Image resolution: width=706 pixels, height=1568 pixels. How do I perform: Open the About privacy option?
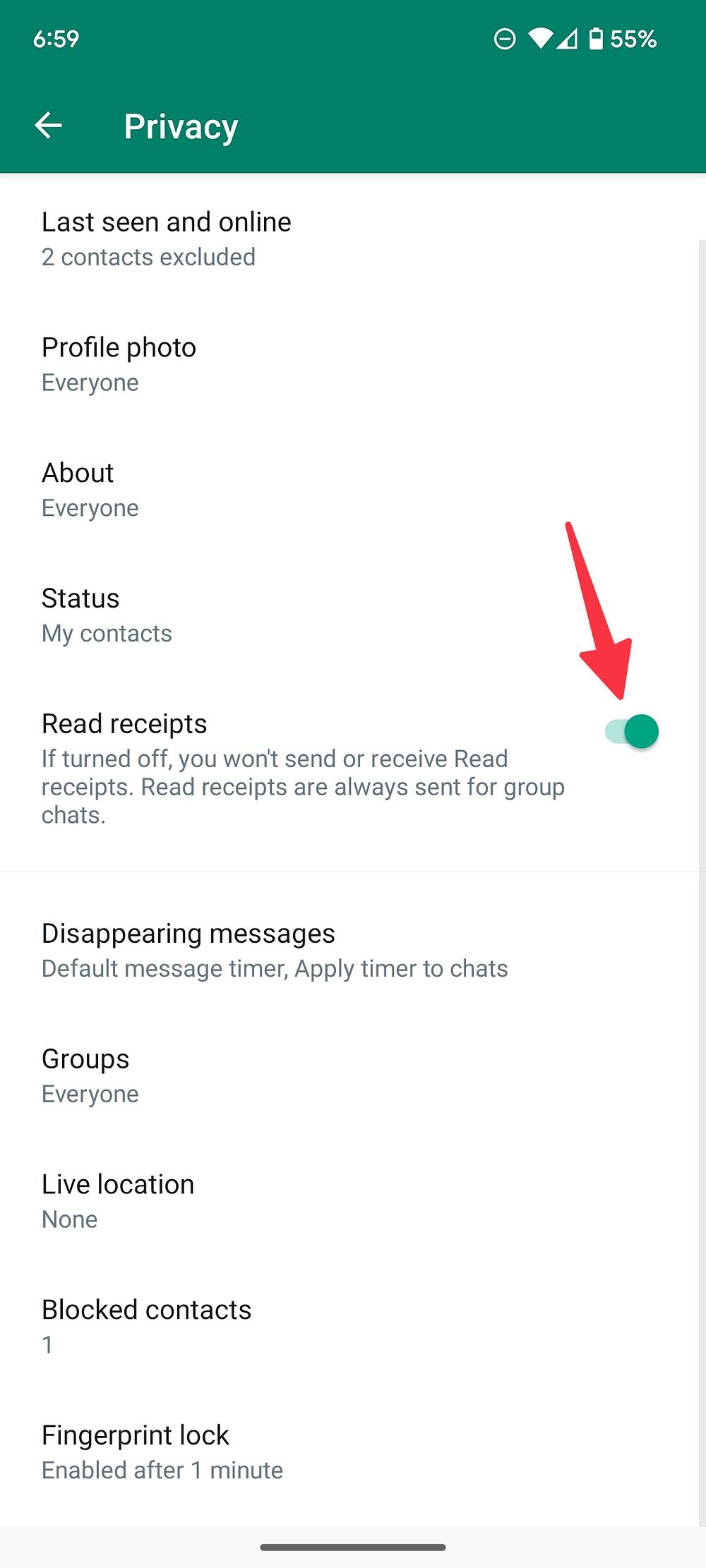point(353,490)
